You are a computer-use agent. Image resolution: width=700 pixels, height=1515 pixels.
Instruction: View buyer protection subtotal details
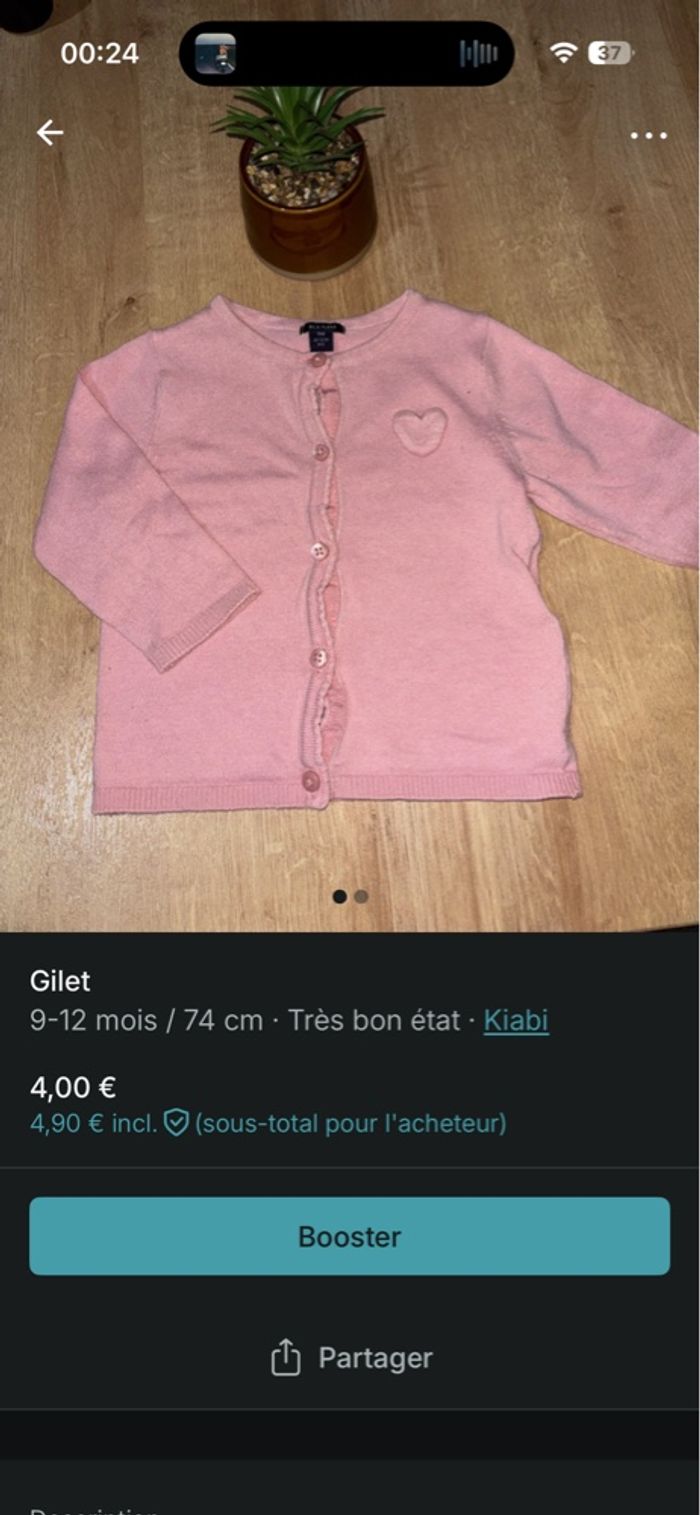(268, 1123)
